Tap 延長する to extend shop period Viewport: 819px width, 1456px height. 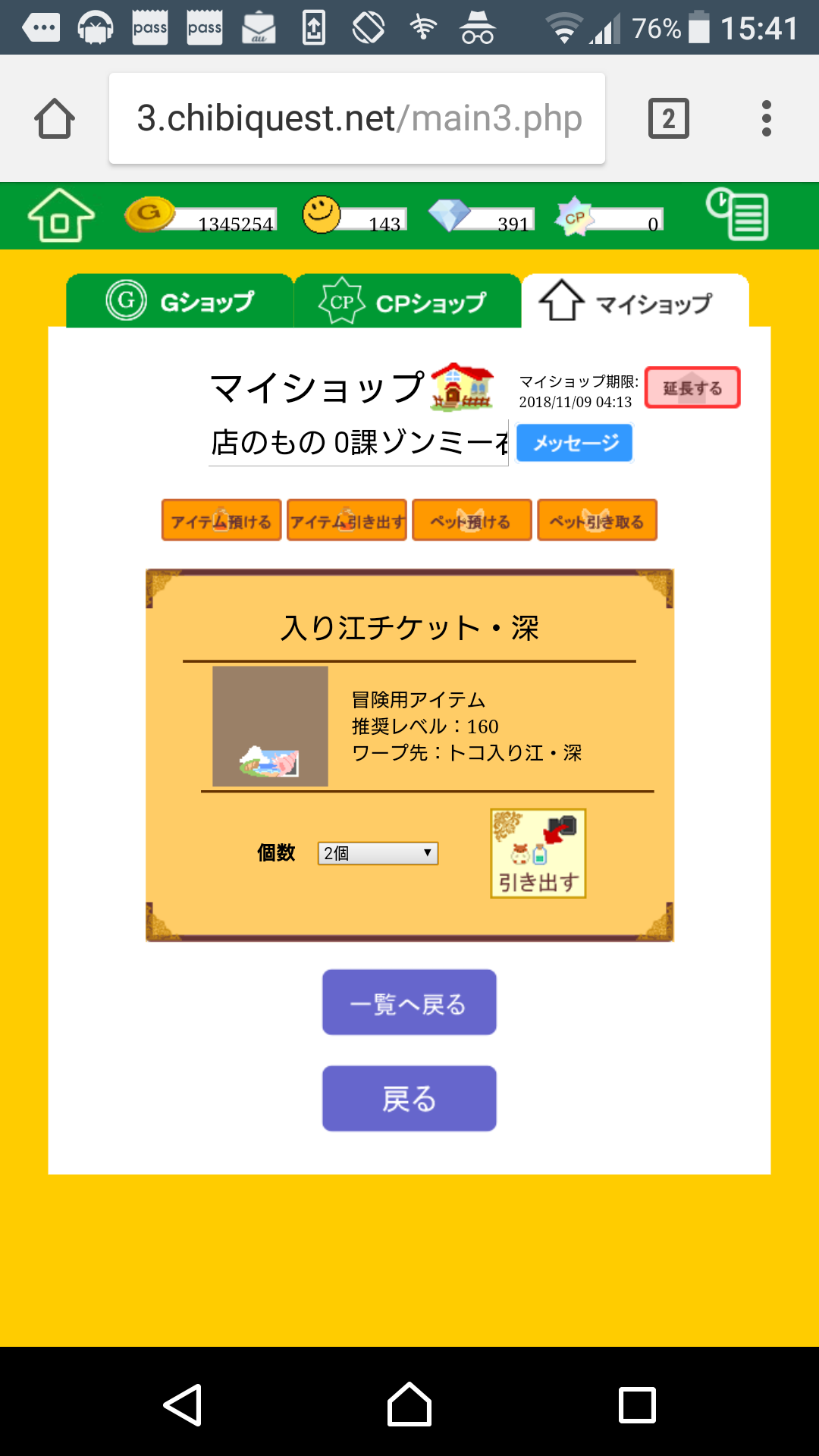[692, 388]
